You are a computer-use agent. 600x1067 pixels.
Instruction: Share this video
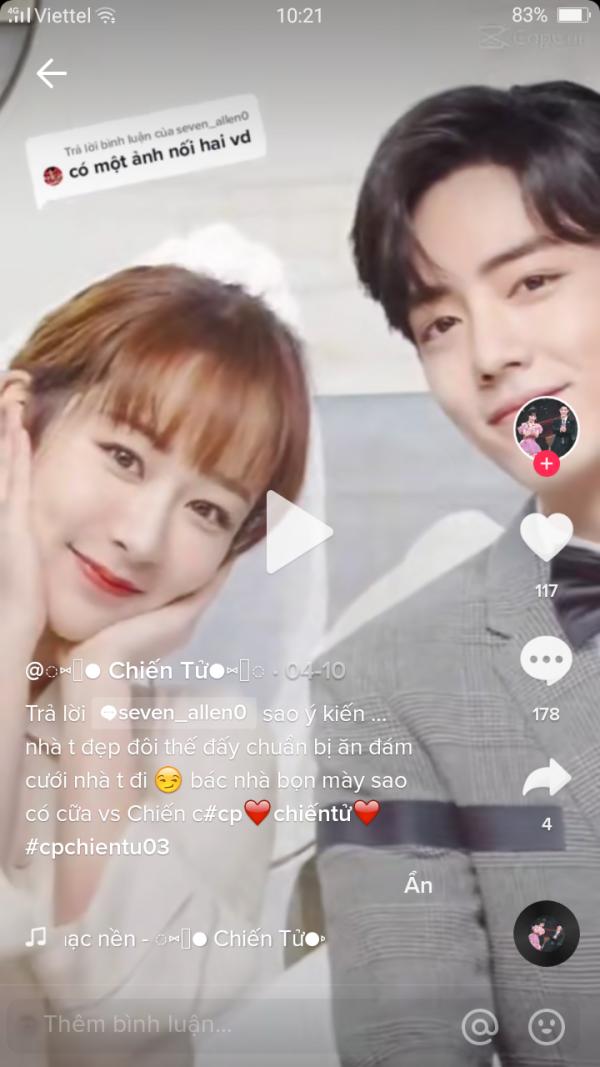tap(546, 779)
